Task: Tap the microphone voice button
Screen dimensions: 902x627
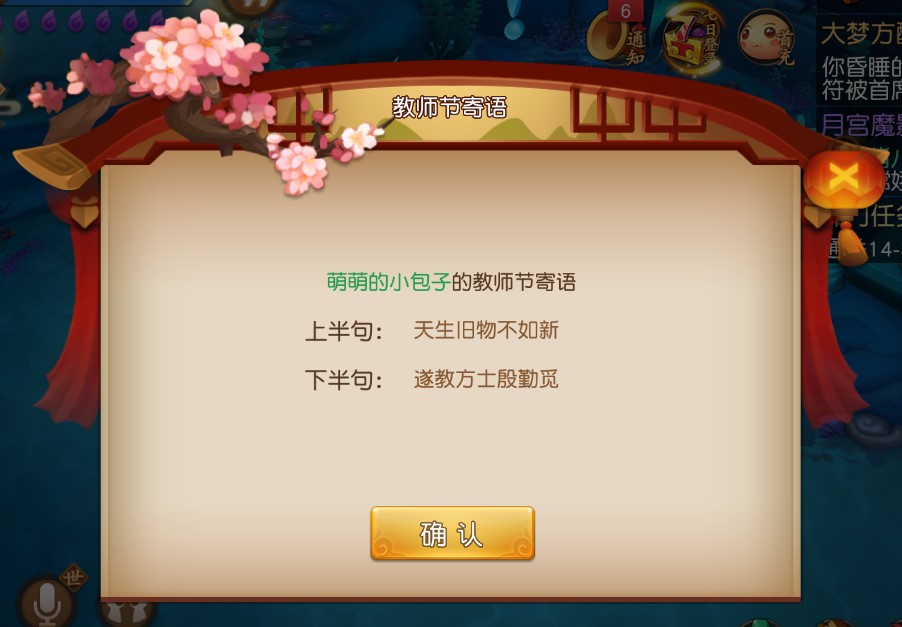Action: coord(46,602)
